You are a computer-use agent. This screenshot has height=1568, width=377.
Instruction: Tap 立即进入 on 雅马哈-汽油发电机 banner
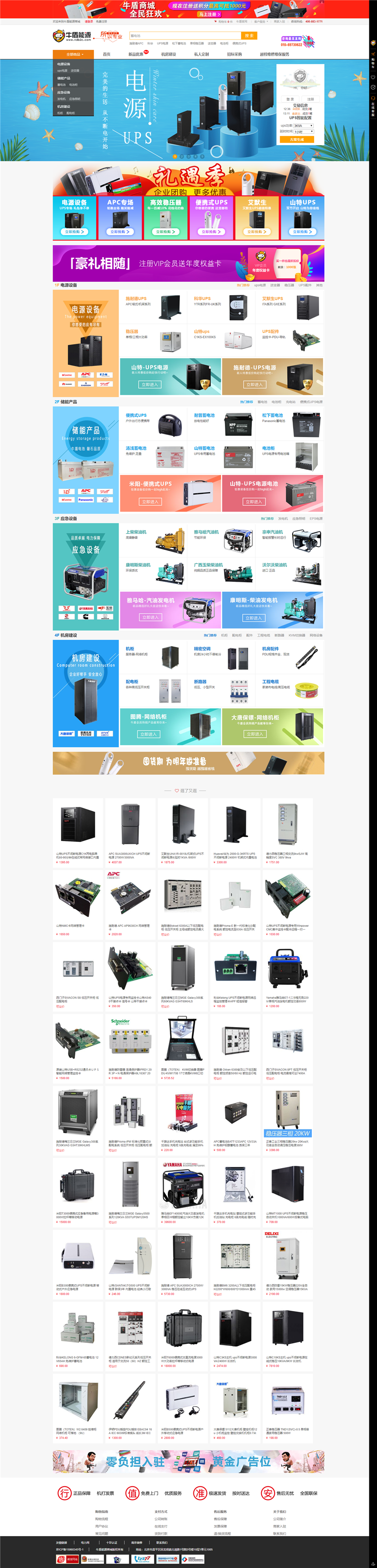(149, 617)
